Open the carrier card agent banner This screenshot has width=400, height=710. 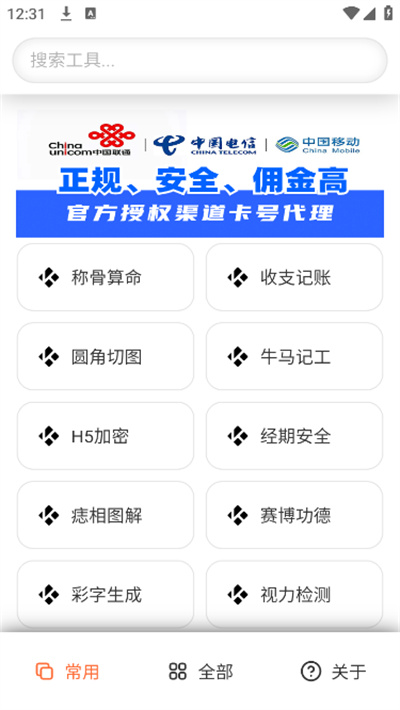coord(200,173)
